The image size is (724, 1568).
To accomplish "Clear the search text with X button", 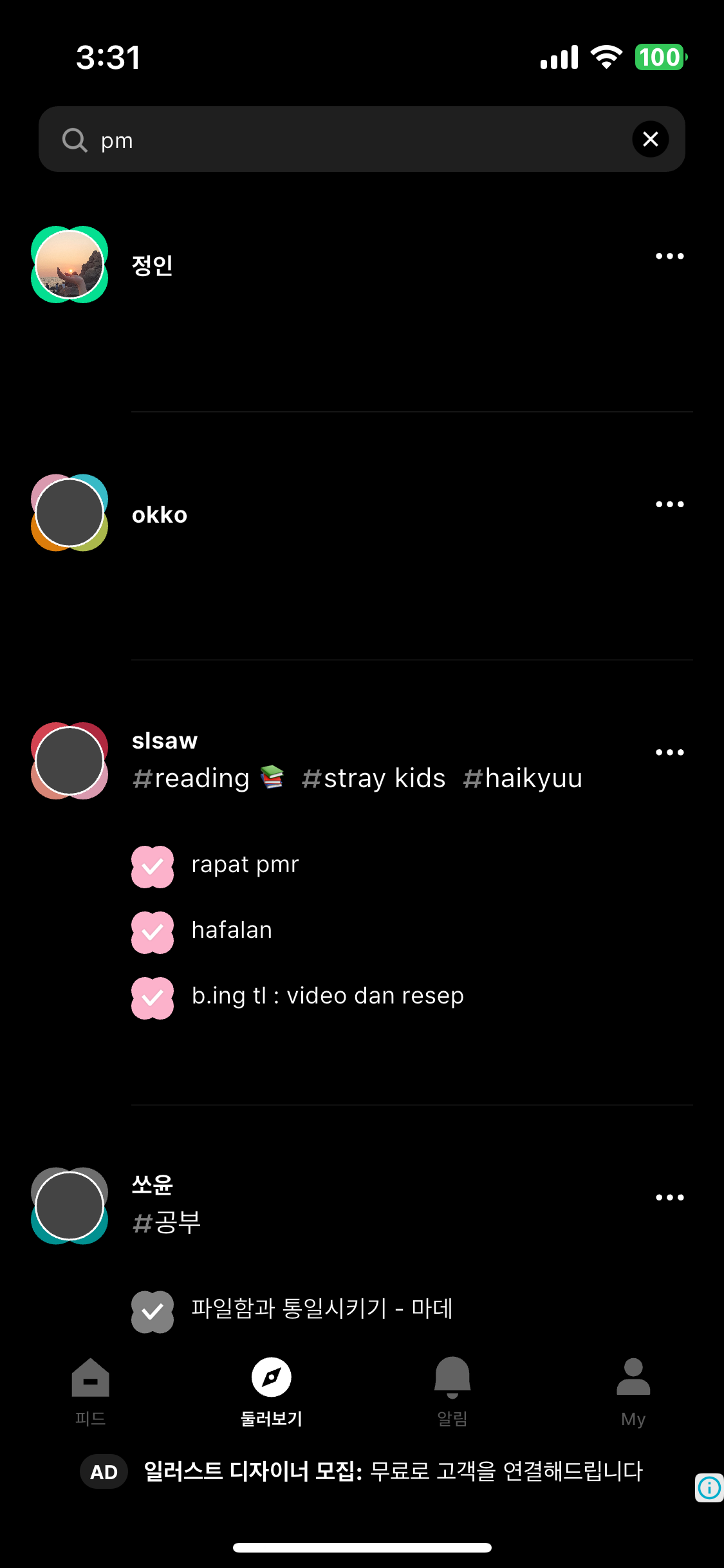I will tap(650, 139).
